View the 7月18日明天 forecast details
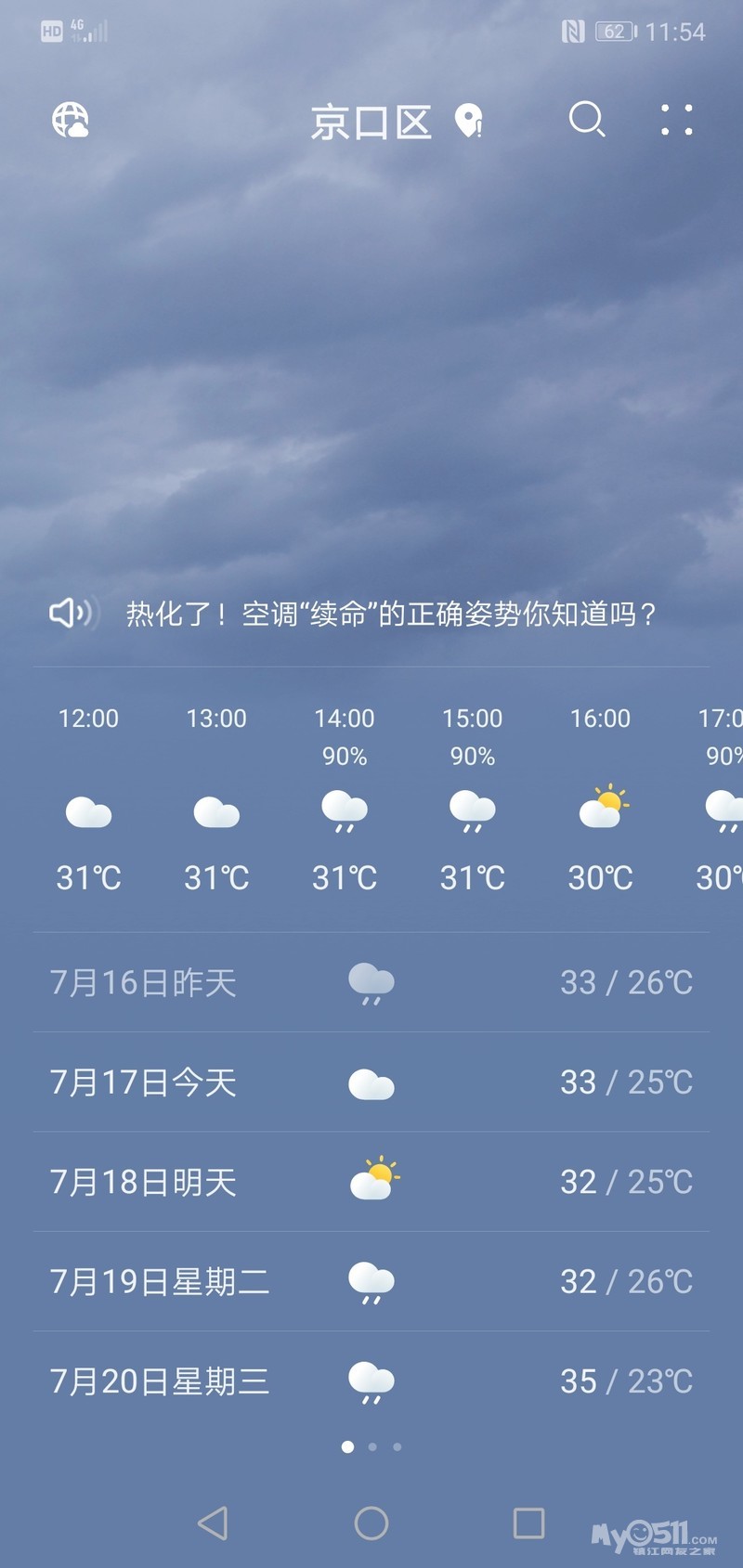The height and width of the screenshot is (1568, 743). (x=371, y=1182)
